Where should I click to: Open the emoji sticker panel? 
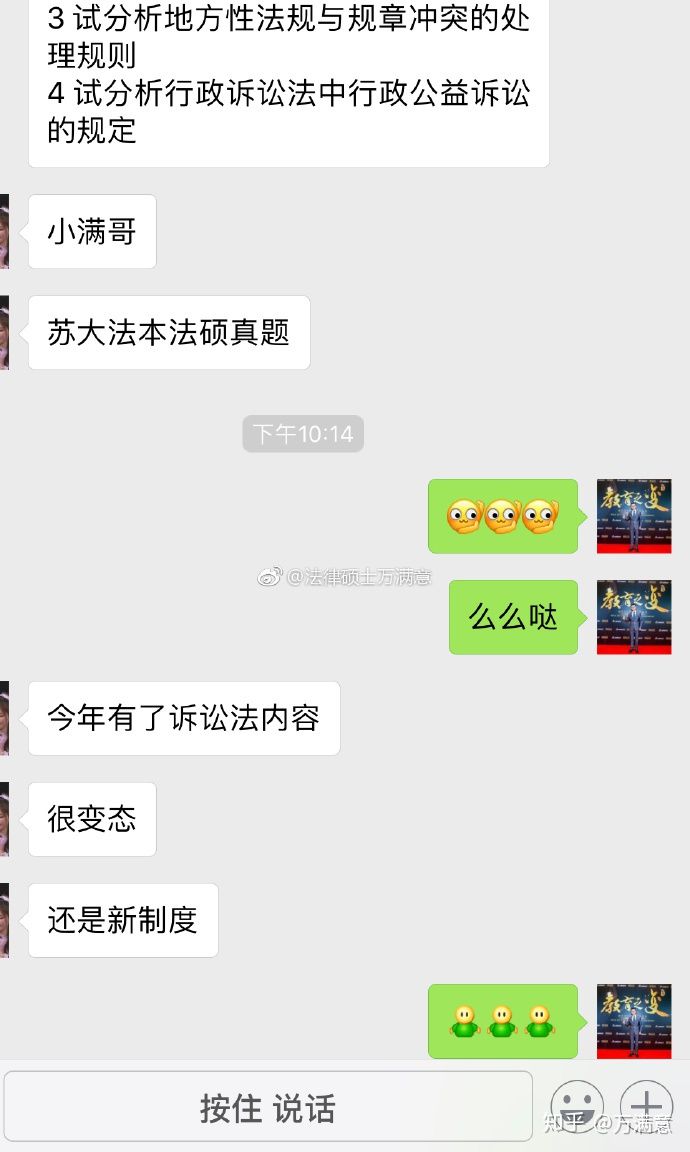[x=577, y=1106]
